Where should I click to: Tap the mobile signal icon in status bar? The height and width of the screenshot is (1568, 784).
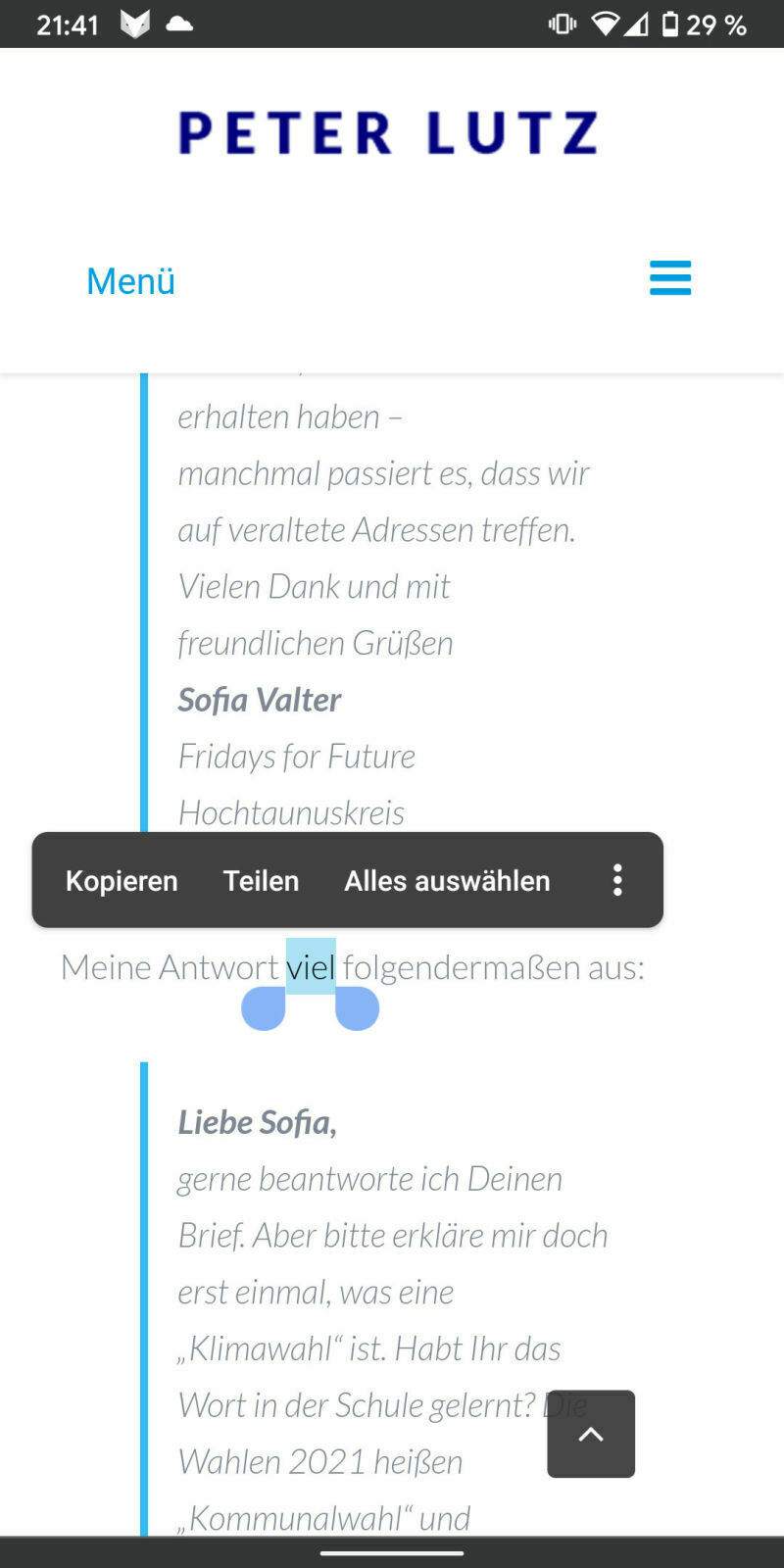tap(636, 24)
